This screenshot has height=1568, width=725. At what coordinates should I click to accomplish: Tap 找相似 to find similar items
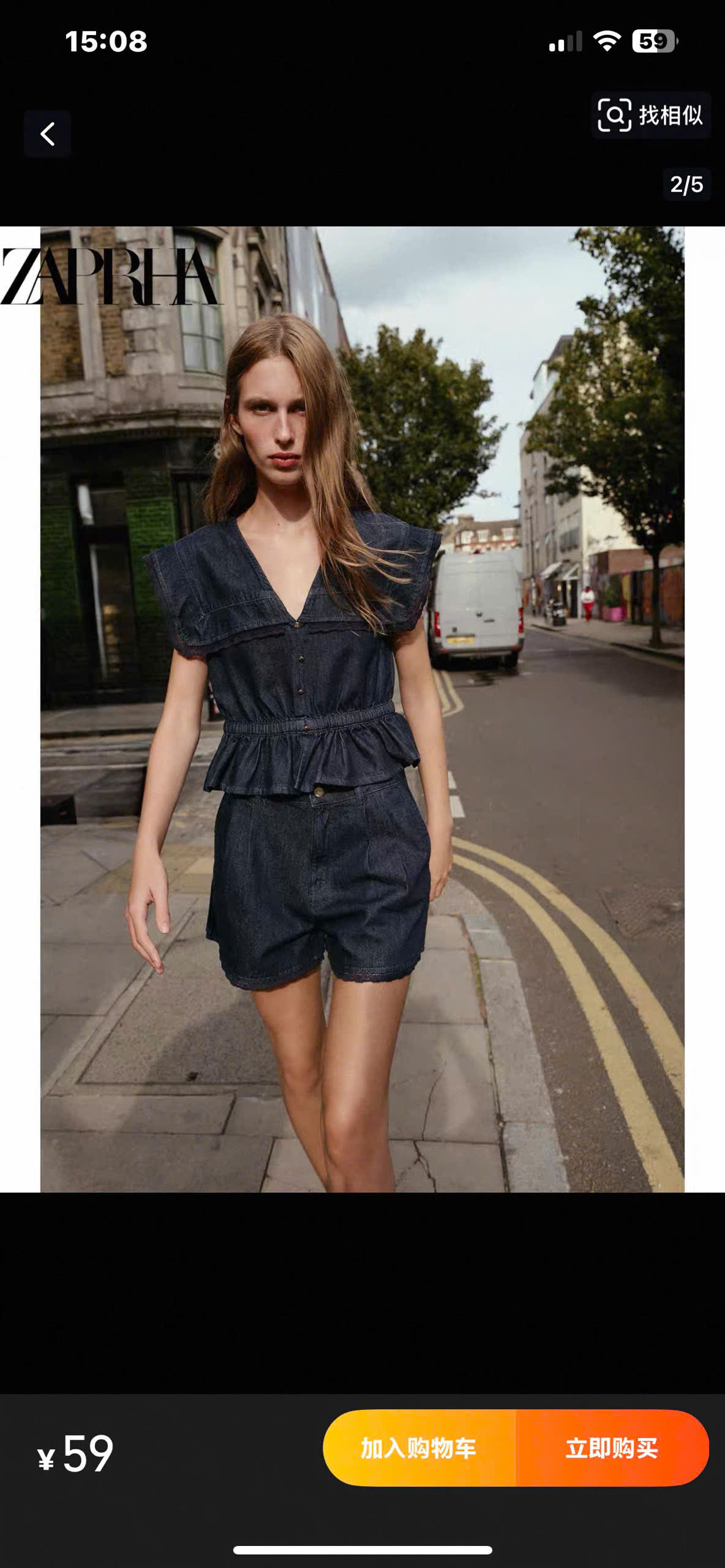click(650, 115)
